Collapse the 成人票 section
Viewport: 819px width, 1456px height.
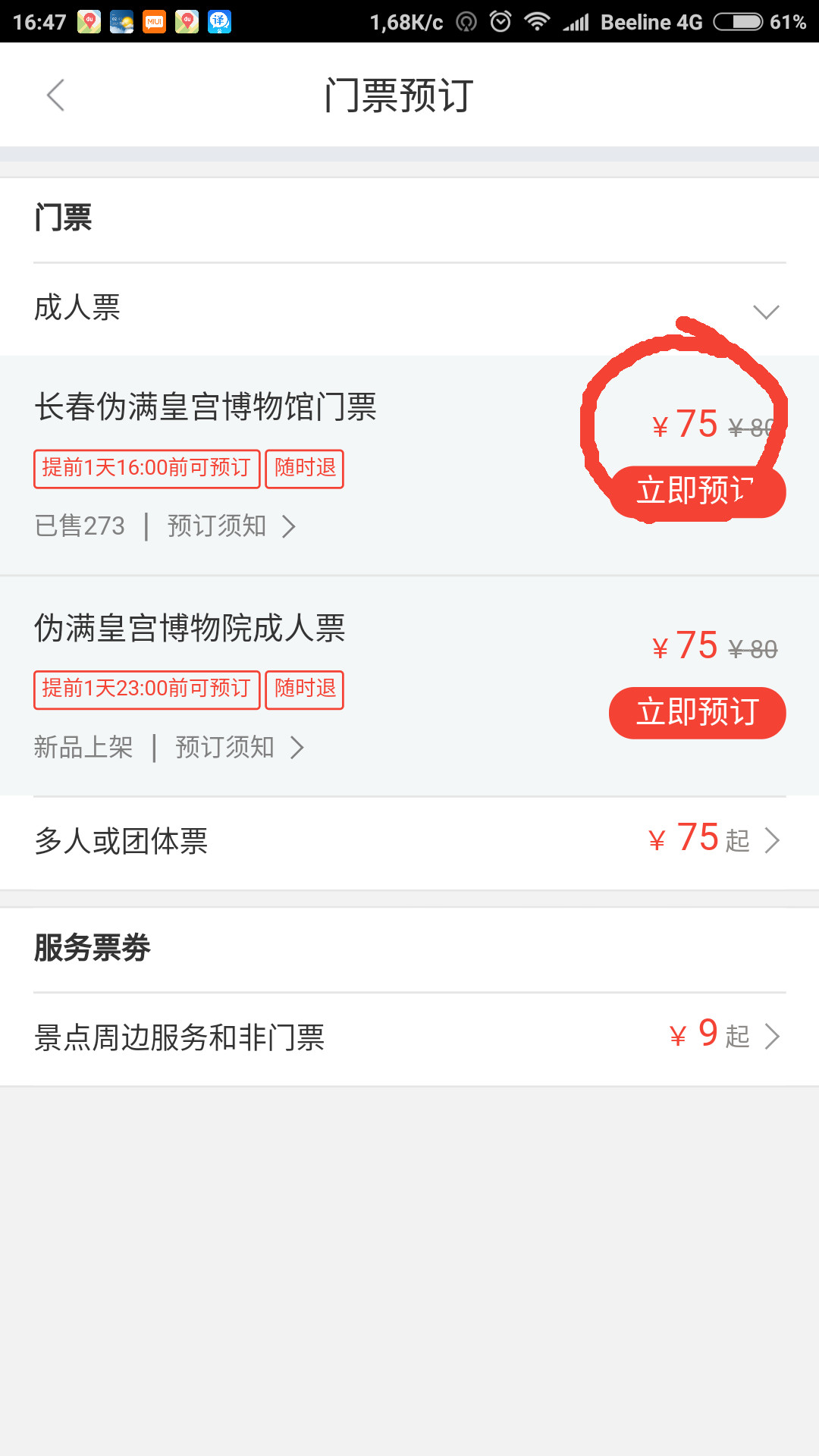(x=409, y=309)
